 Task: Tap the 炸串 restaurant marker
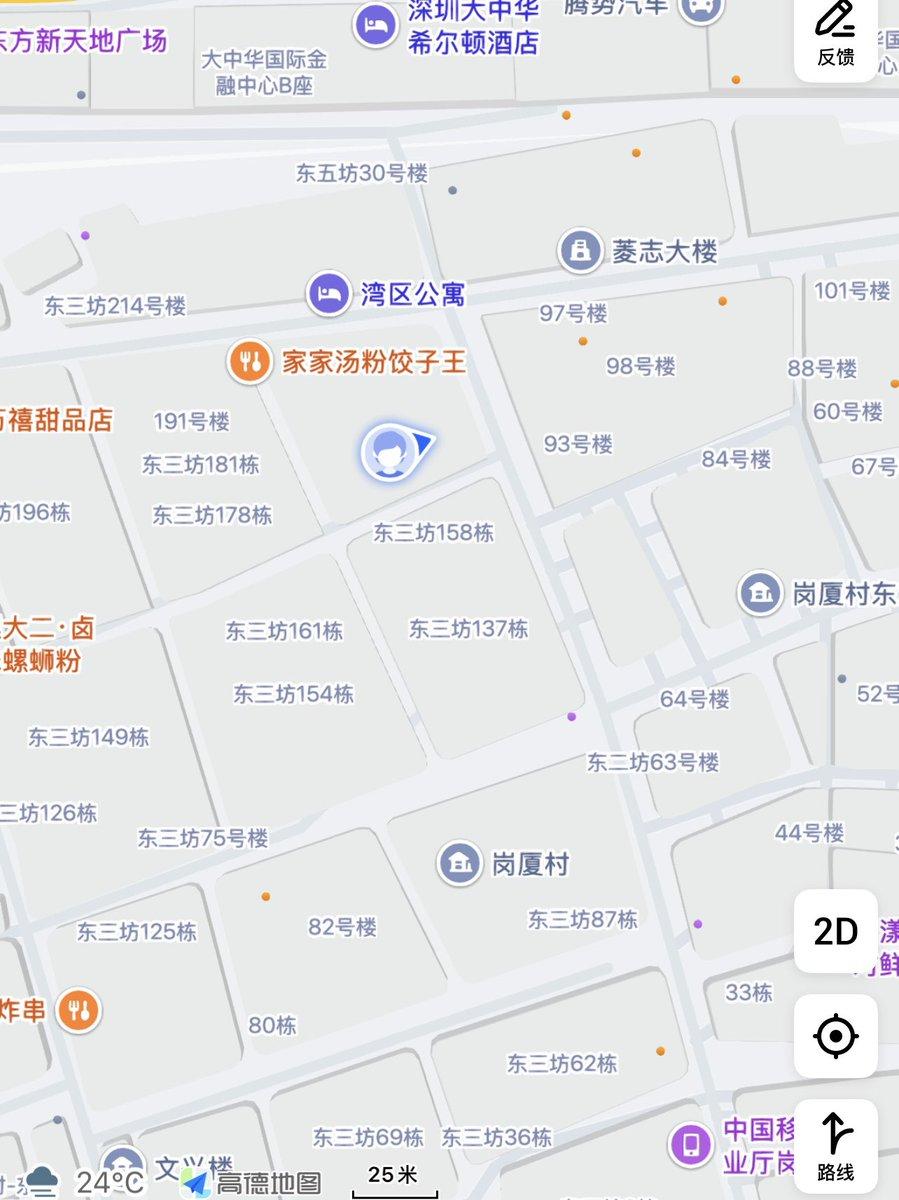(x=78, y=1010)
